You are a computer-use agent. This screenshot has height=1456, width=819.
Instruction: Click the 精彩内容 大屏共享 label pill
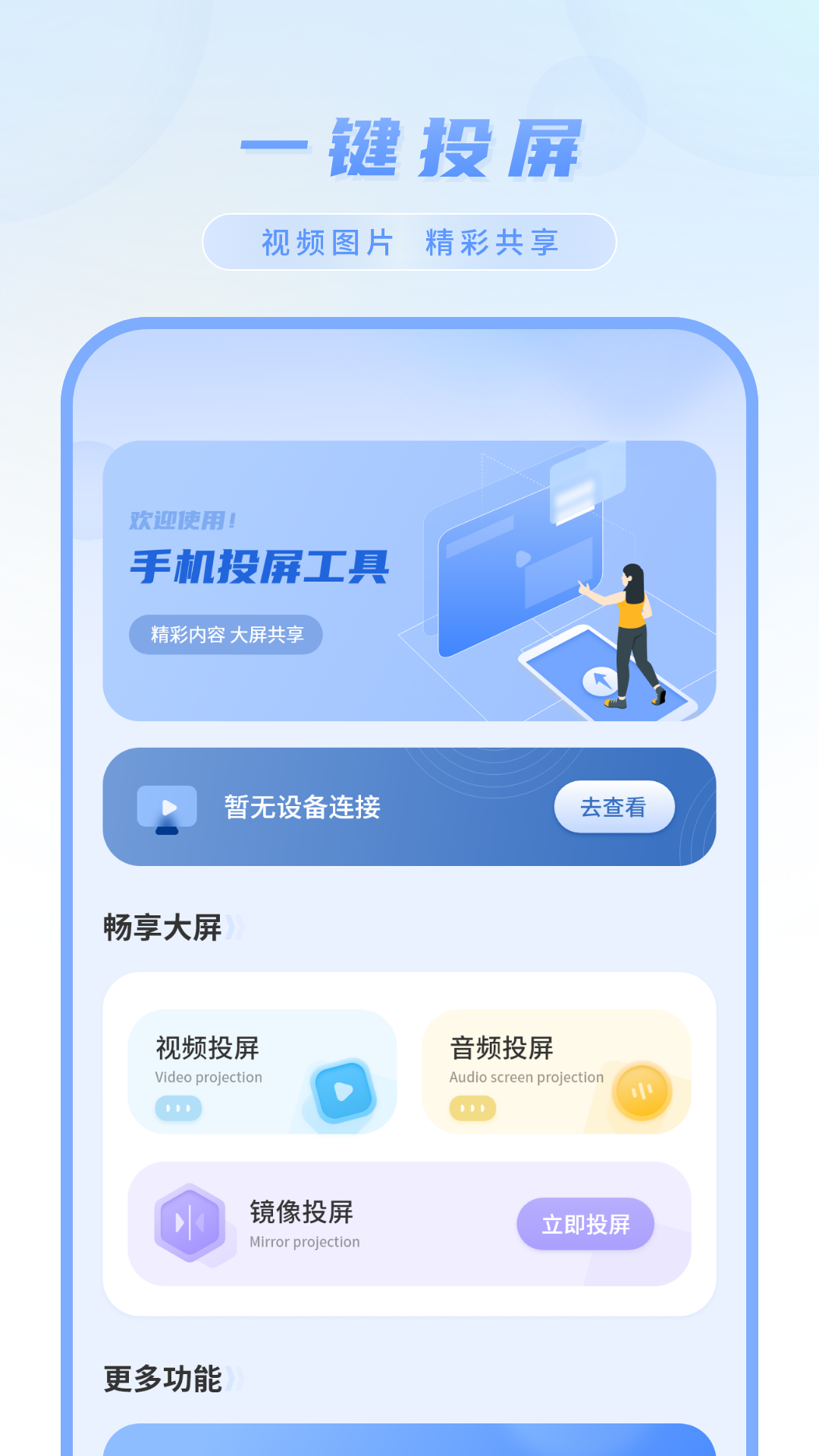(227, 635)
